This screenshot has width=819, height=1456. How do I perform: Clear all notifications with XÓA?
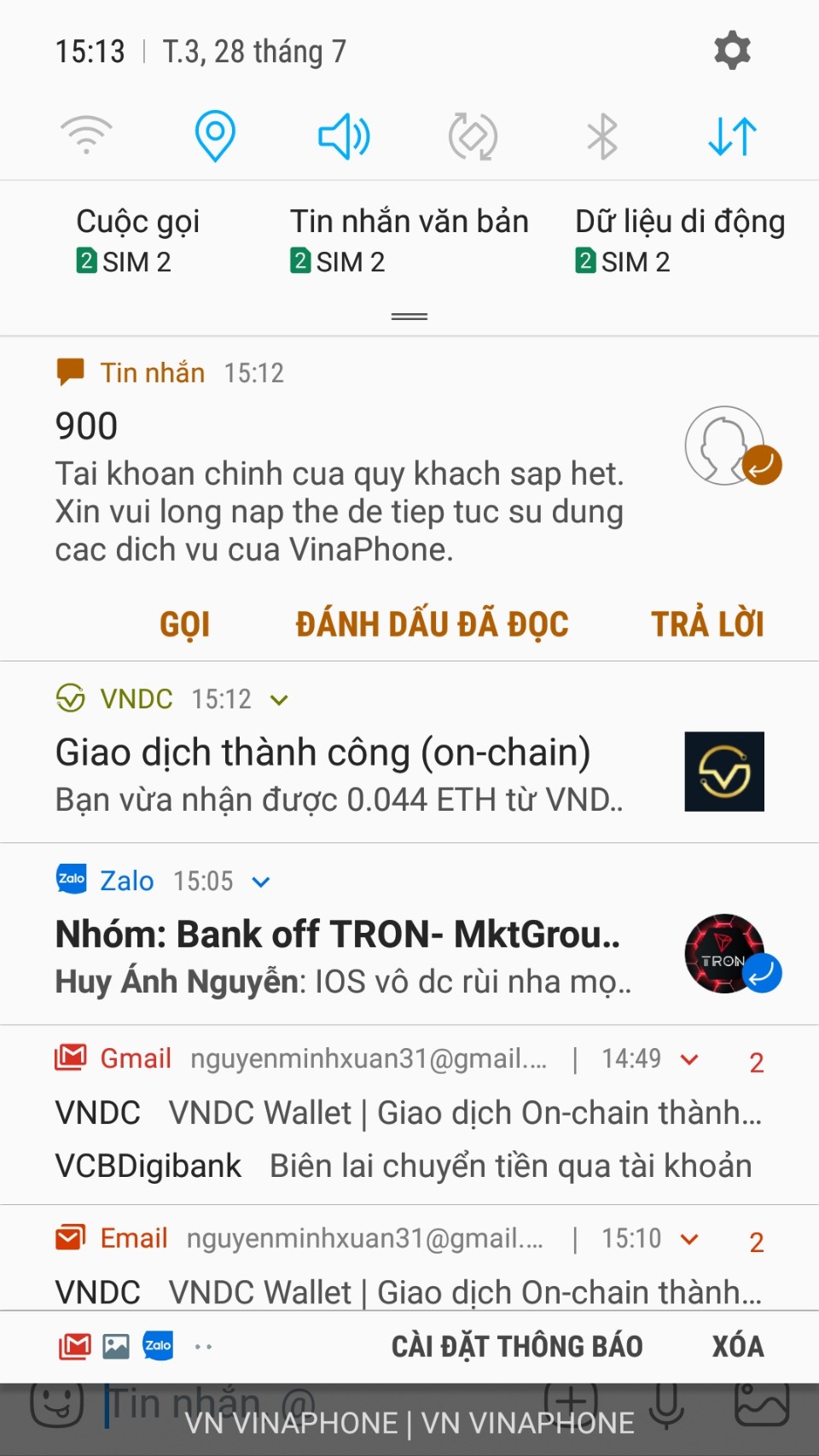[738, 1346]
